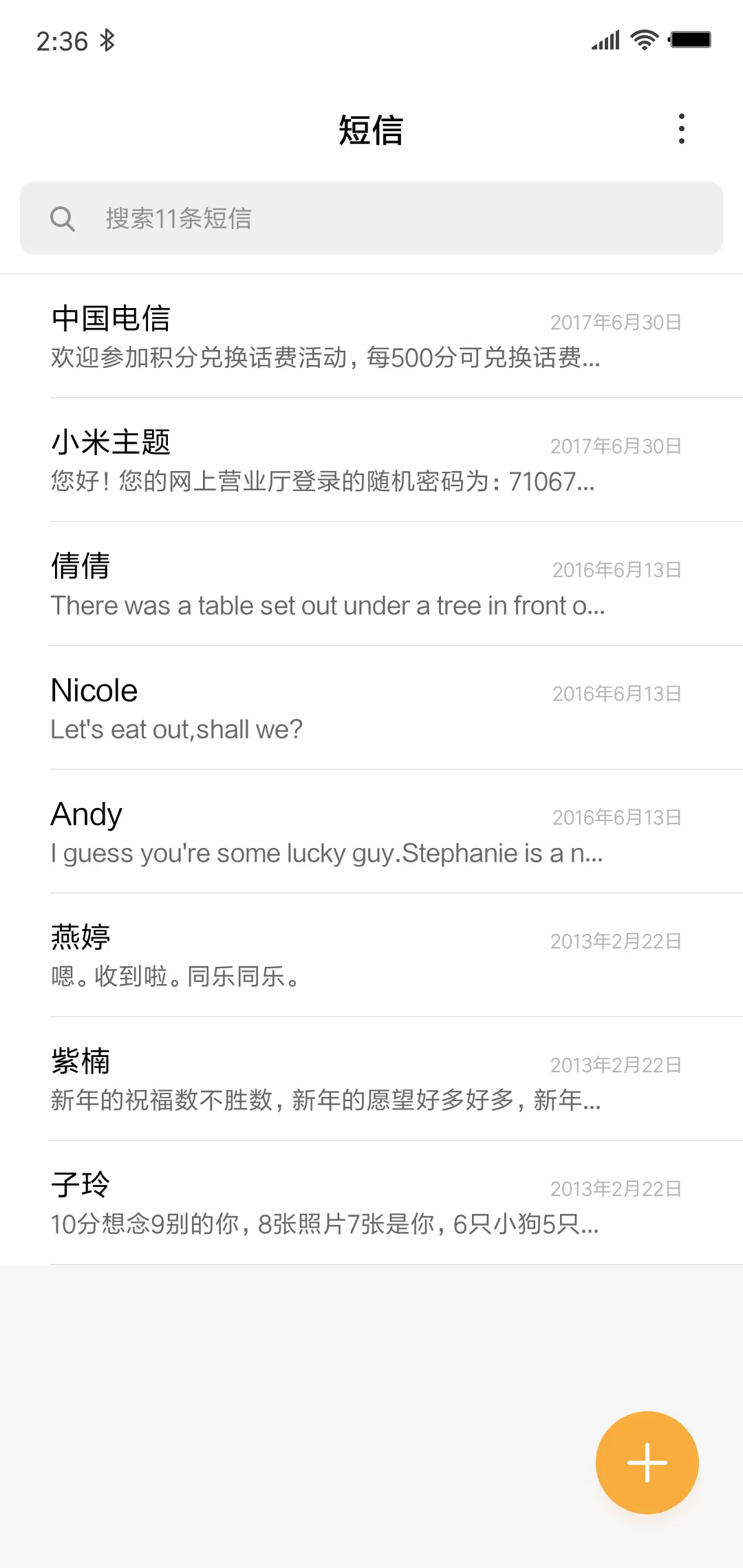Click the Bluetooth icon in the status bar
This screenshot has height=1568, width=743.
point(107,41)
